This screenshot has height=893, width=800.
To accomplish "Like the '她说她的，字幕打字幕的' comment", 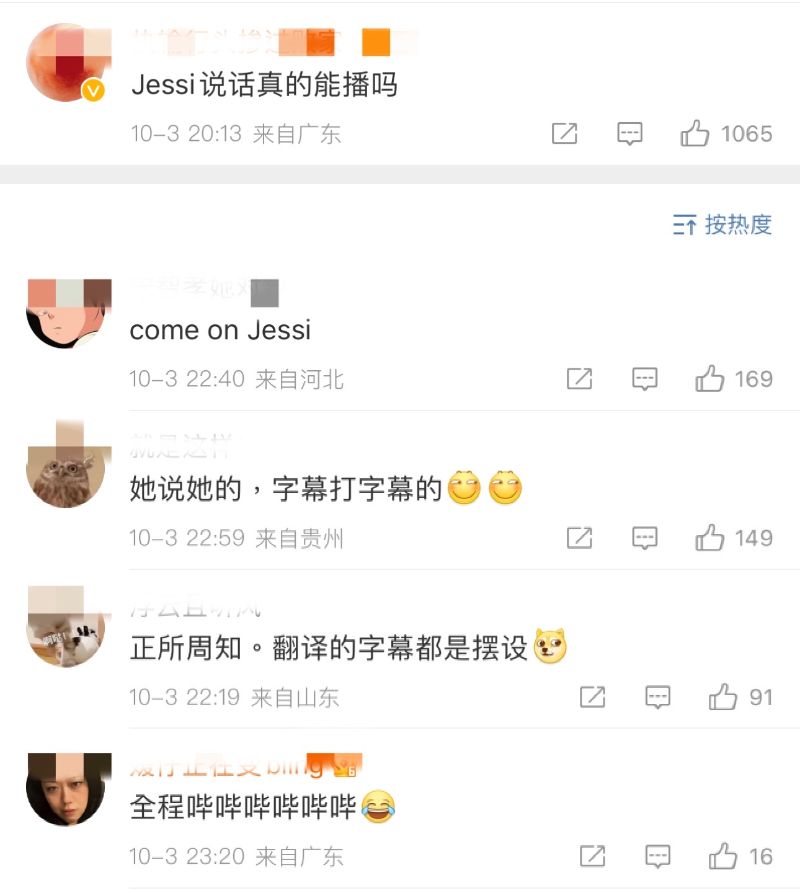I will click(x=710, y=538).
